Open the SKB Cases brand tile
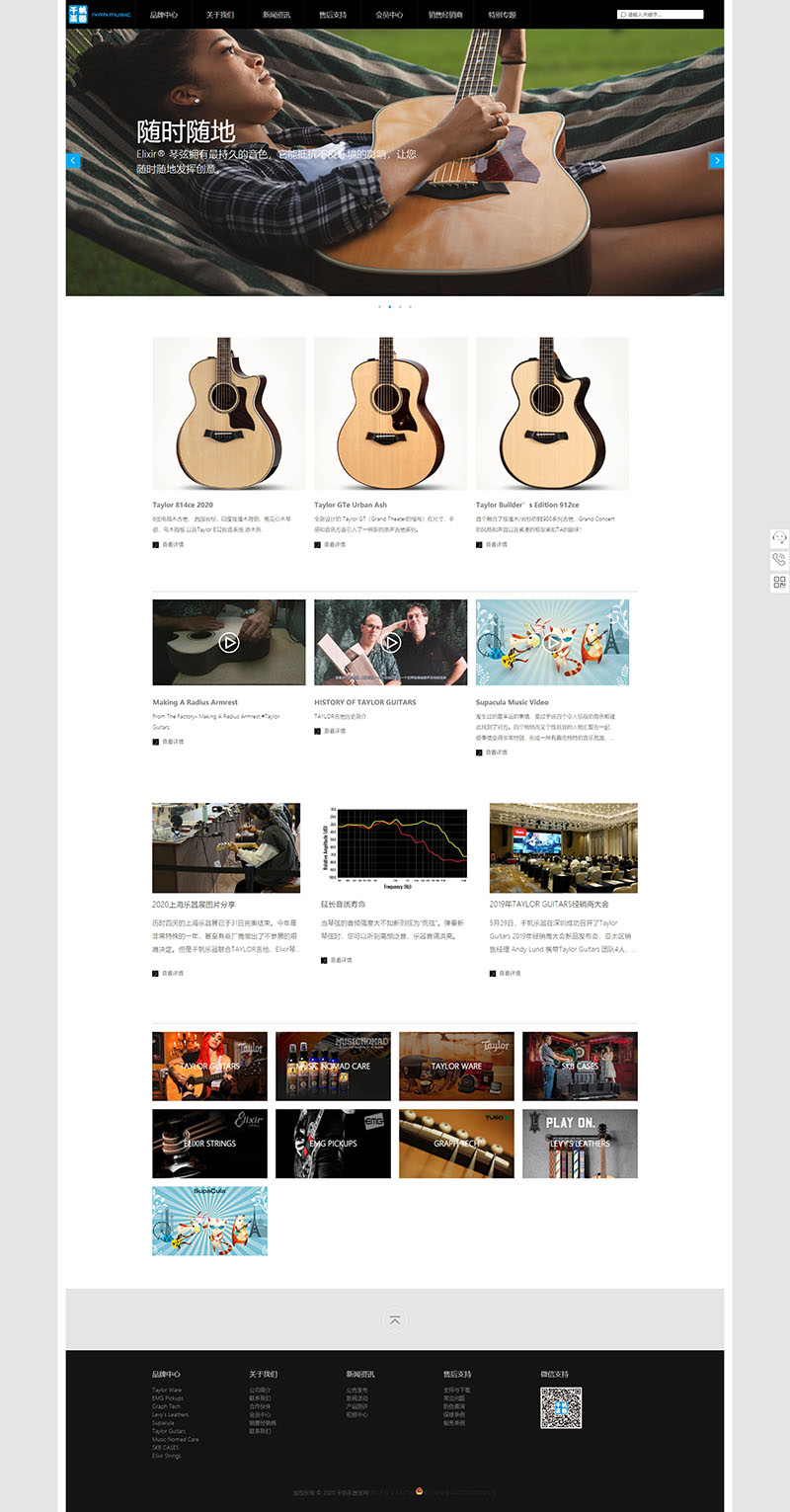 (x=580, y=1066)
